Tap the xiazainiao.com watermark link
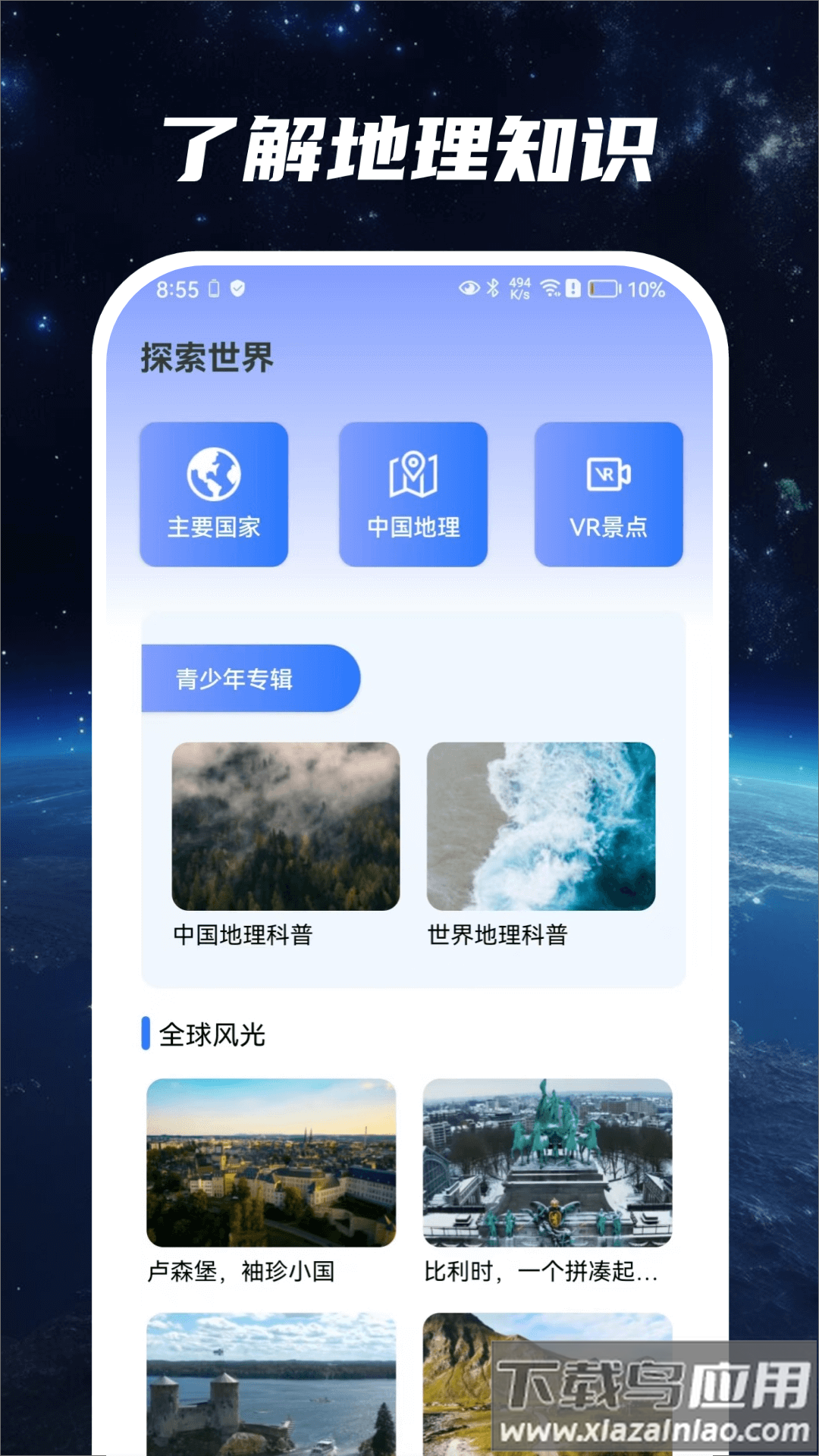 (652, 1429)
